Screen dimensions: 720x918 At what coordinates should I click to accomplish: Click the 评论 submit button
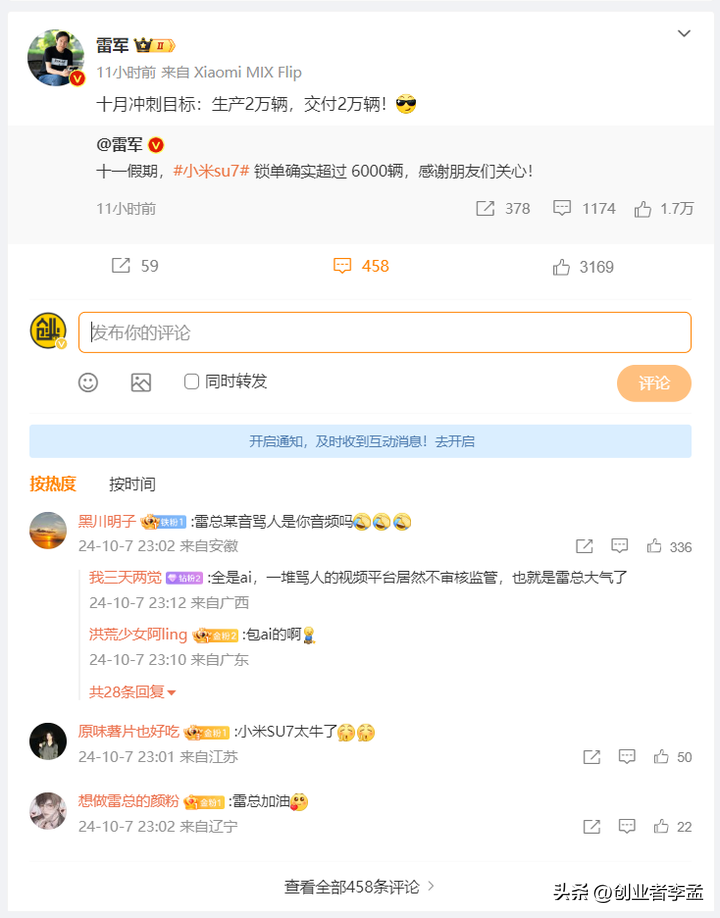[x=654, y=383]
